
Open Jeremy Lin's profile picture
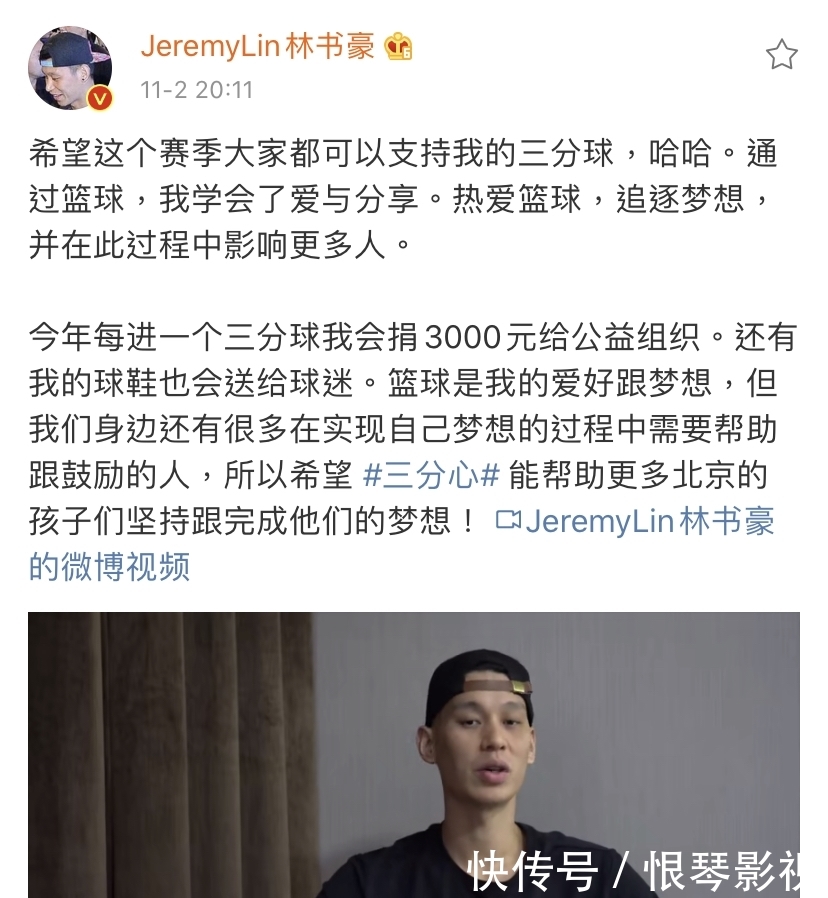point(69,67)
